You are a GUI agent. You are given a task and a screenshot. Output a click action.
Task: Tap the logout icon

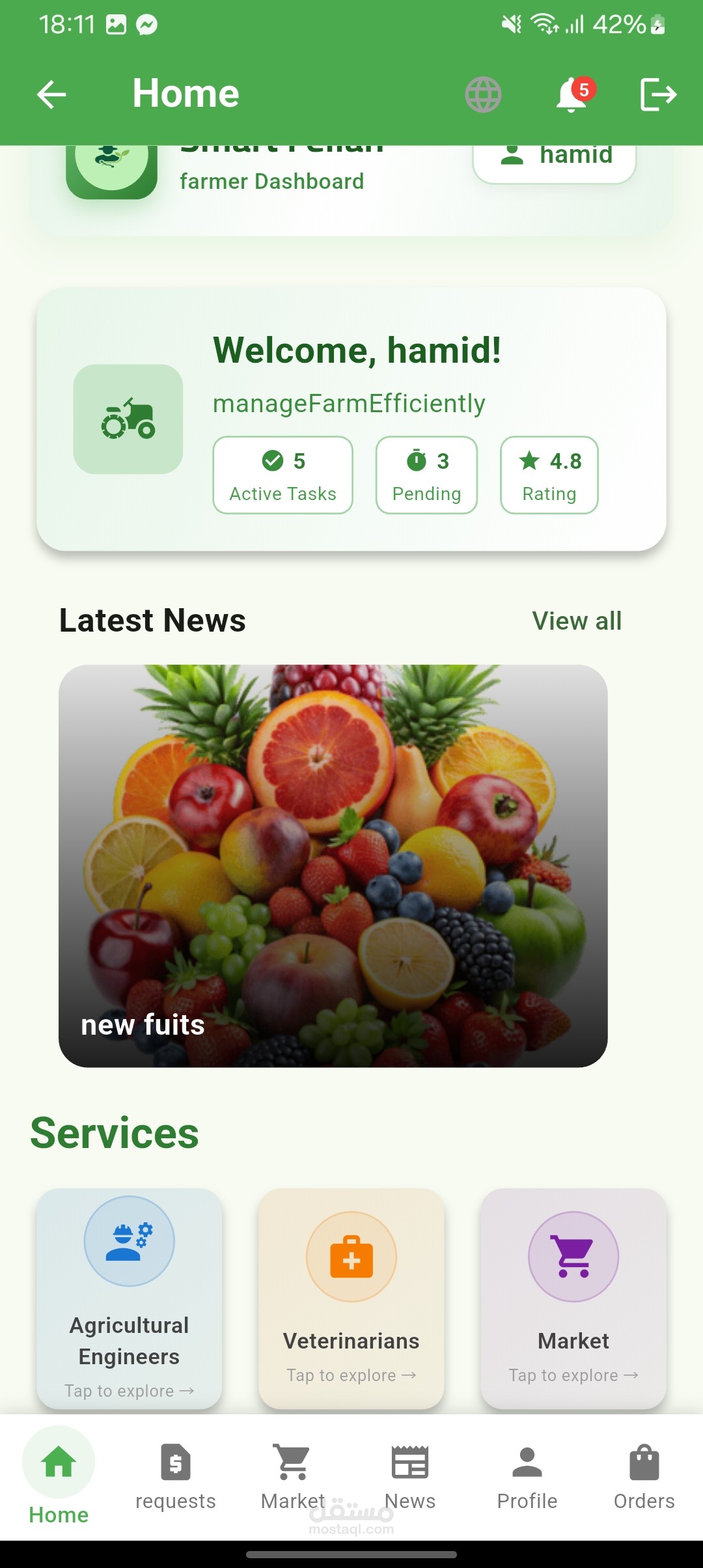click(657, 94)
